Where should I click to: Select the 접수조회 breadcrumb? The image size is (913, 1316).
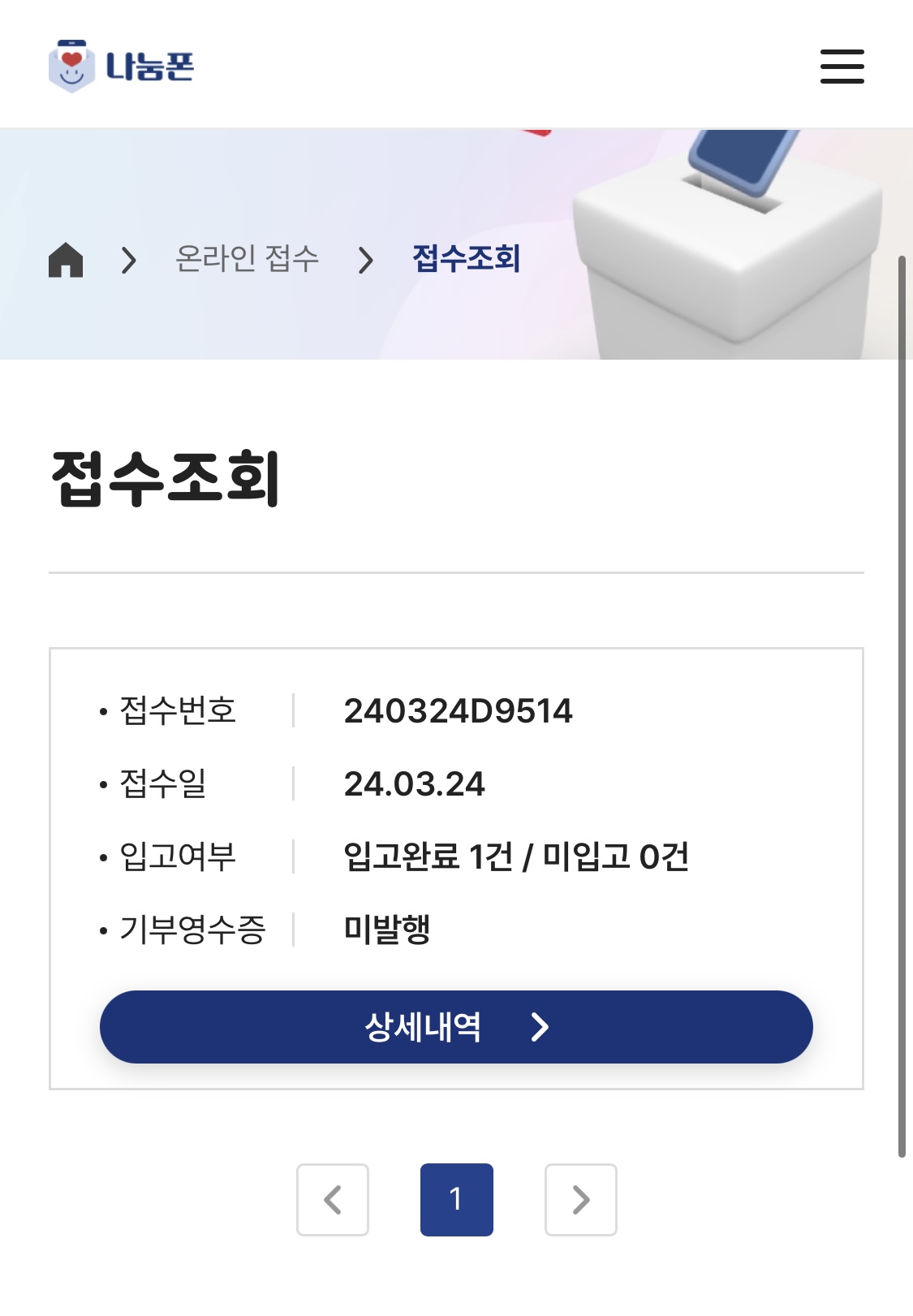pos(466,259)
